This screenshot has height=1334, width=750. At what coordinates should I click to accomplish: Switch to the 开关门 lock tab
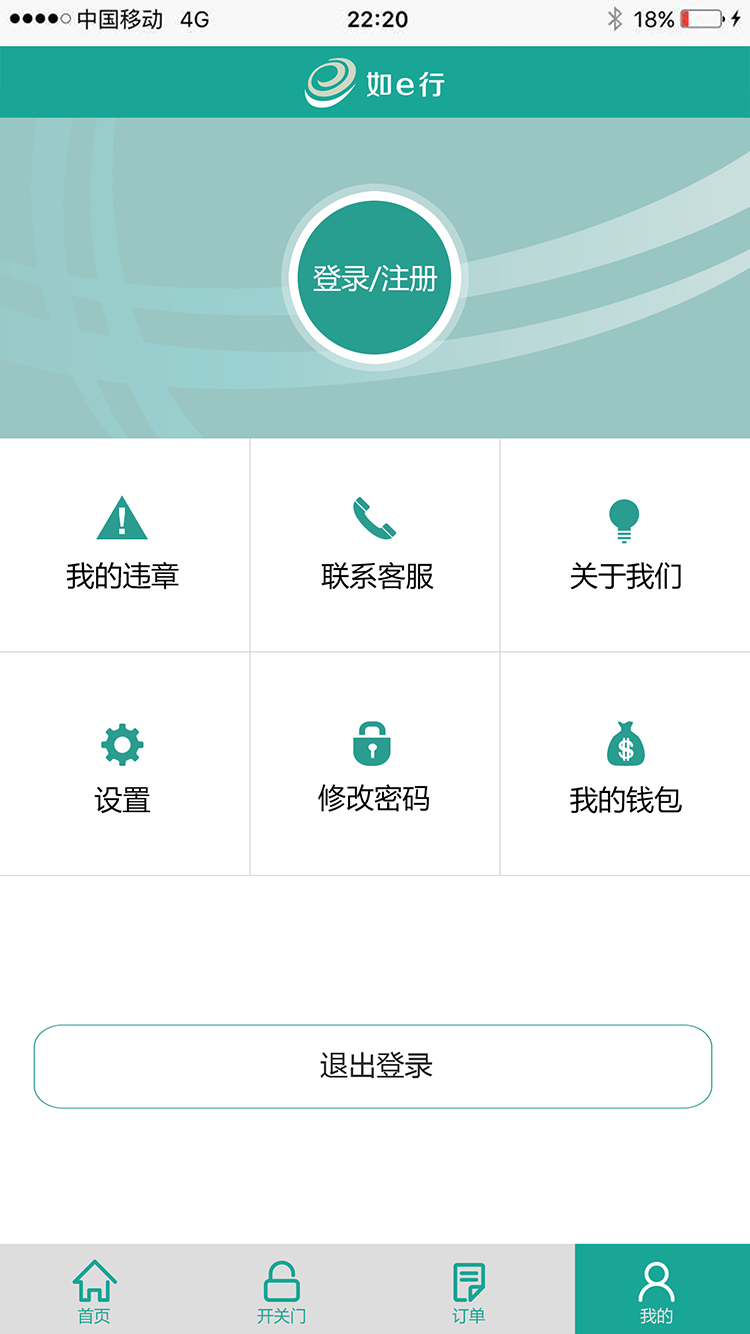coord(281,1290)
